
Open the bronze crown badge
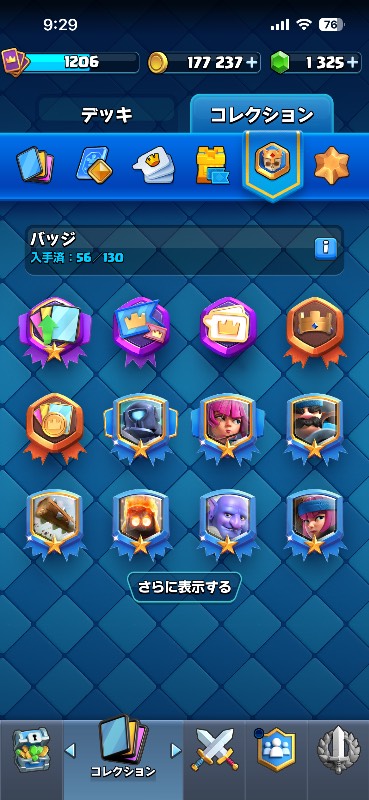(315, 331)
